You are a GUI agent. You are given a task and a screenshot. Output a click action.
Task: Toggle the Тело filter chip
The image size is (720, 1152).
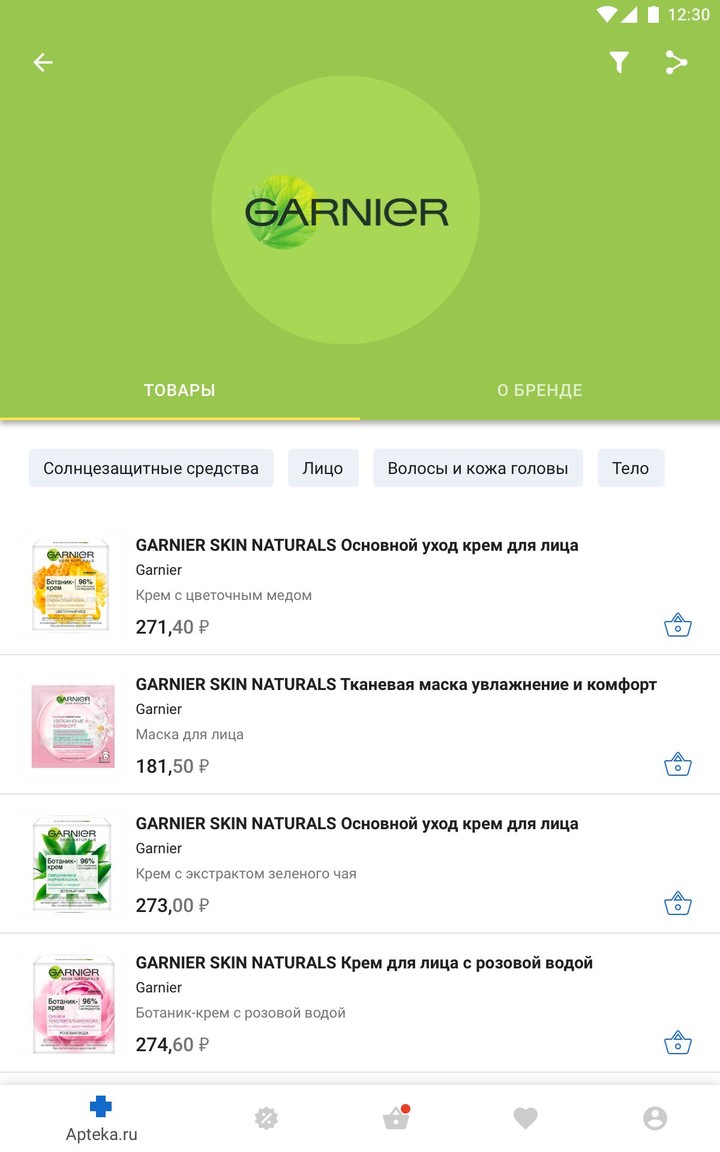[631, 467]
